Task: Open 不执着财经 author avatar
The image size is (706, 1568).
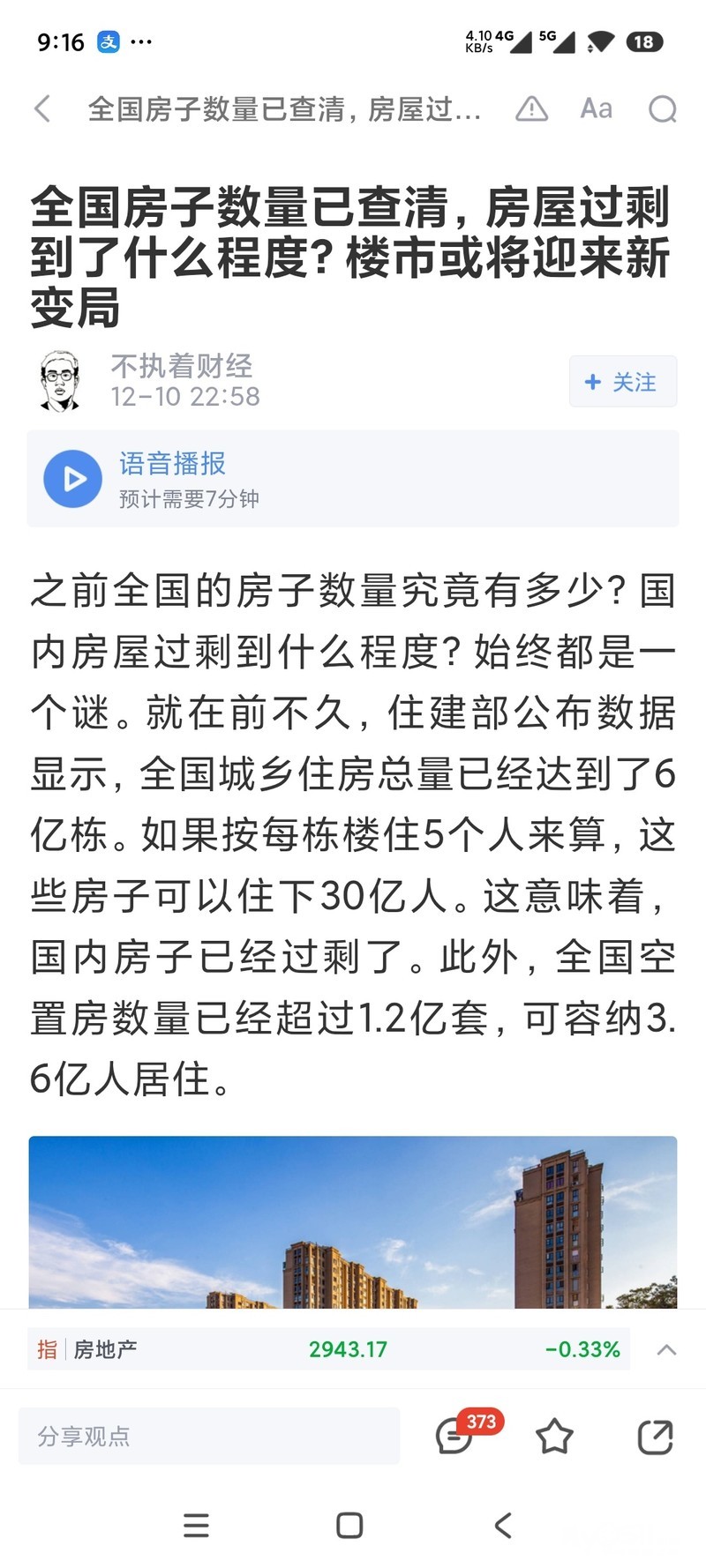Action: (60, 382)
